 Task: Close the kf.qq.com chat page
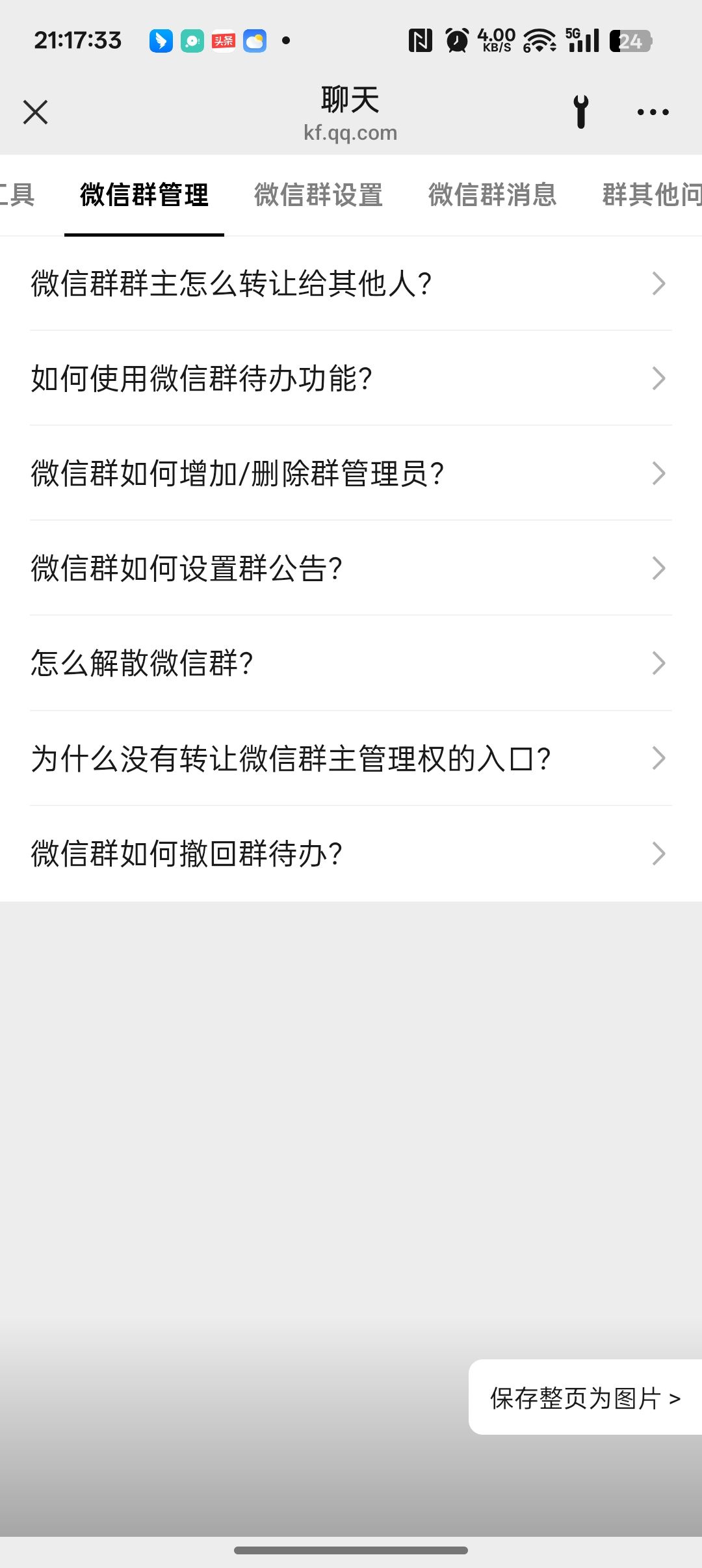(36, 112)
